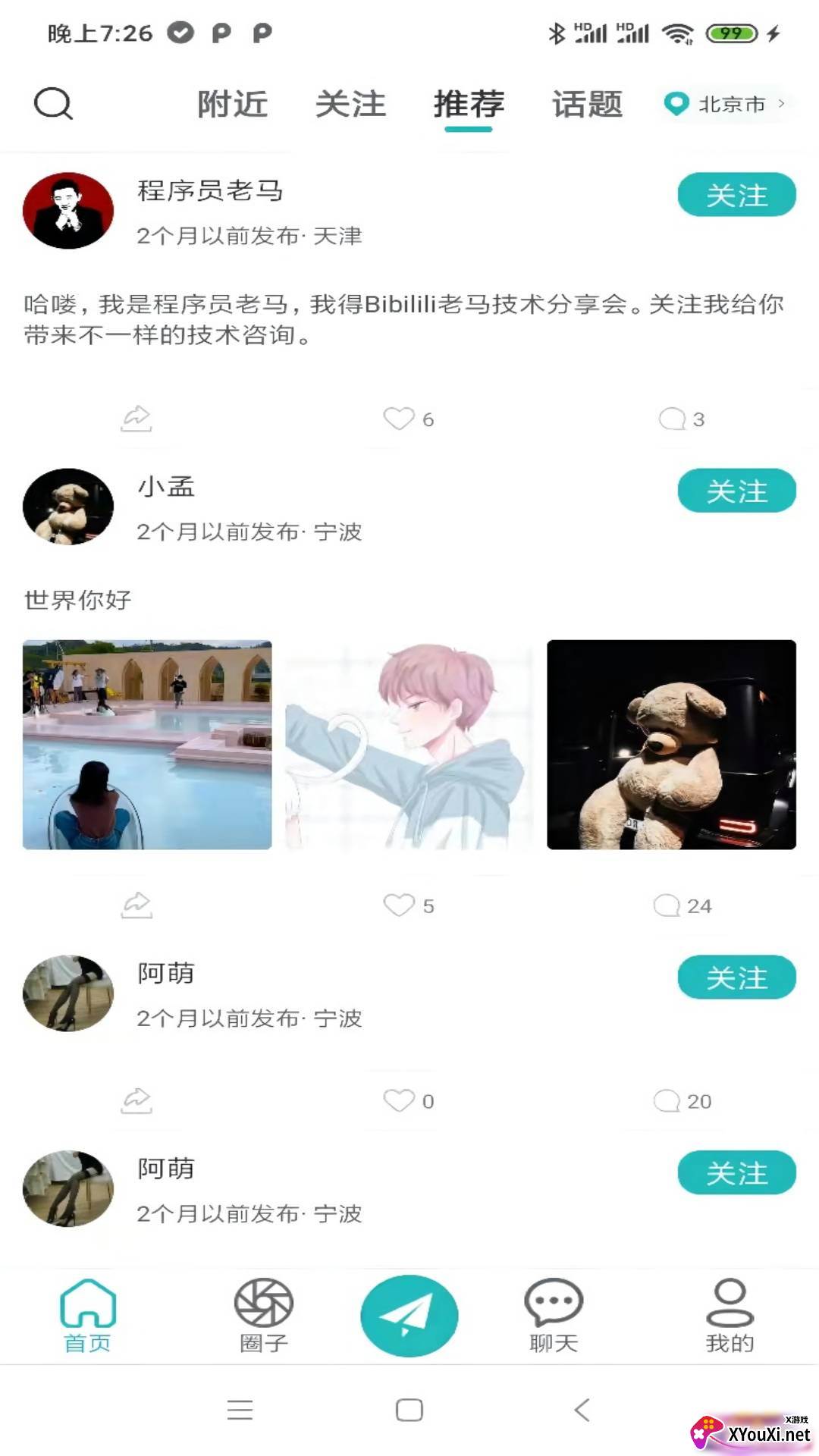Publish a new post with paper plane button

pos(409,1316)
